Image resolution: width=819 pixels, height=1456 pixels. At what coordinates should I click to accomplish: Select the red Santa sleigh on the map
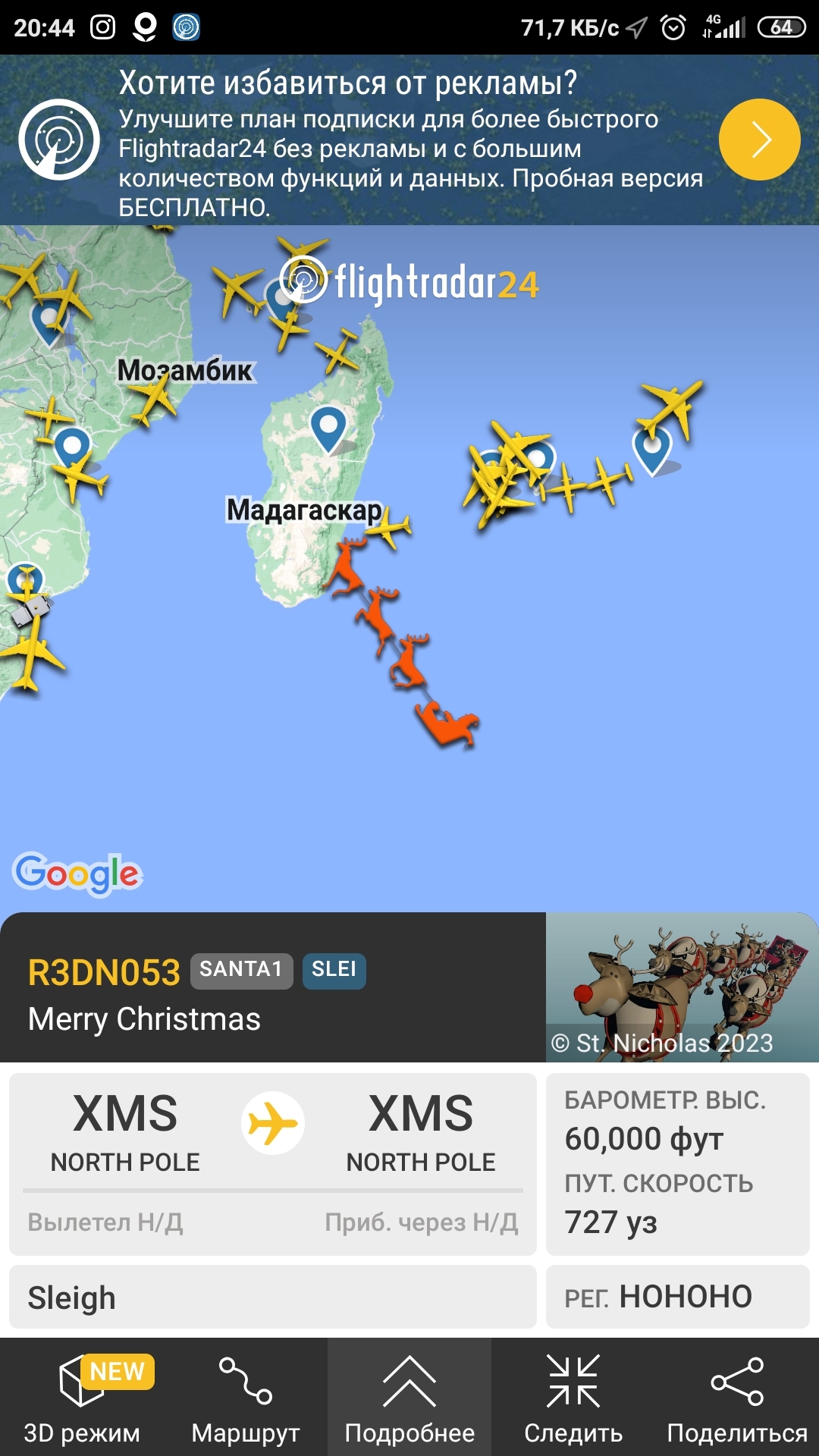(447, 724)
